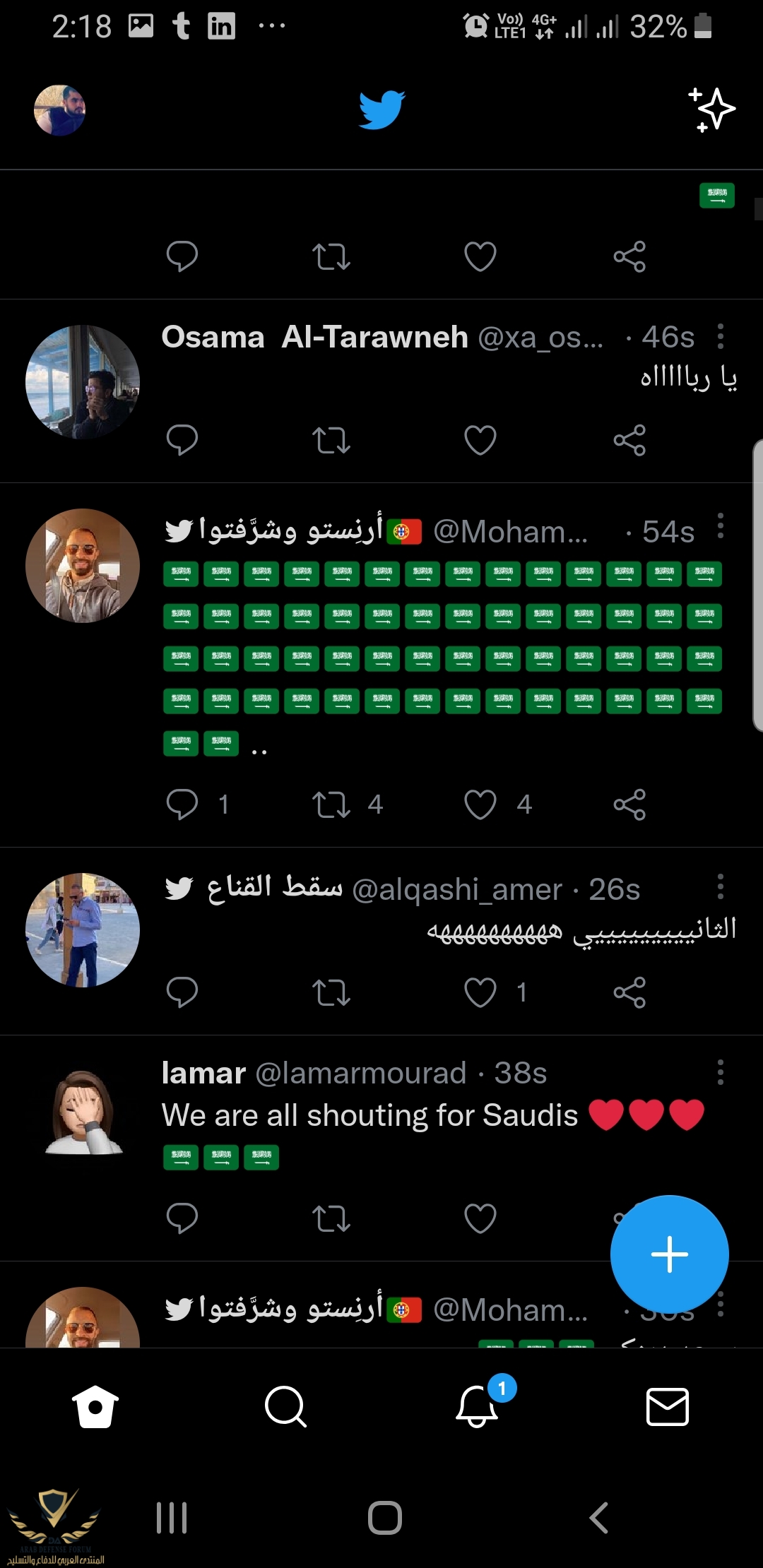Open the Notifications tab

tap(477, 1406)
